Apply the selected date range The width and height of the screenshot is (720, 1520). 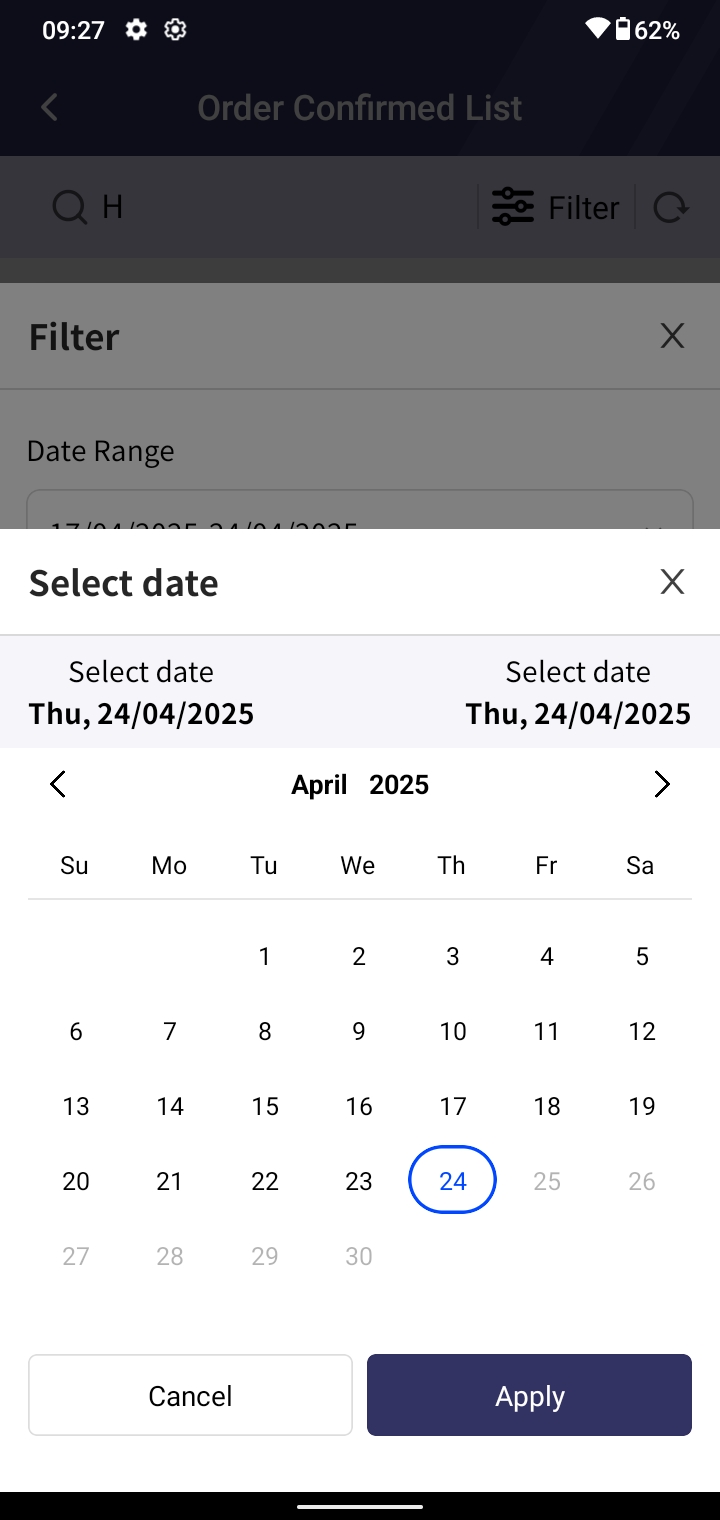[x=529, y=1395]
